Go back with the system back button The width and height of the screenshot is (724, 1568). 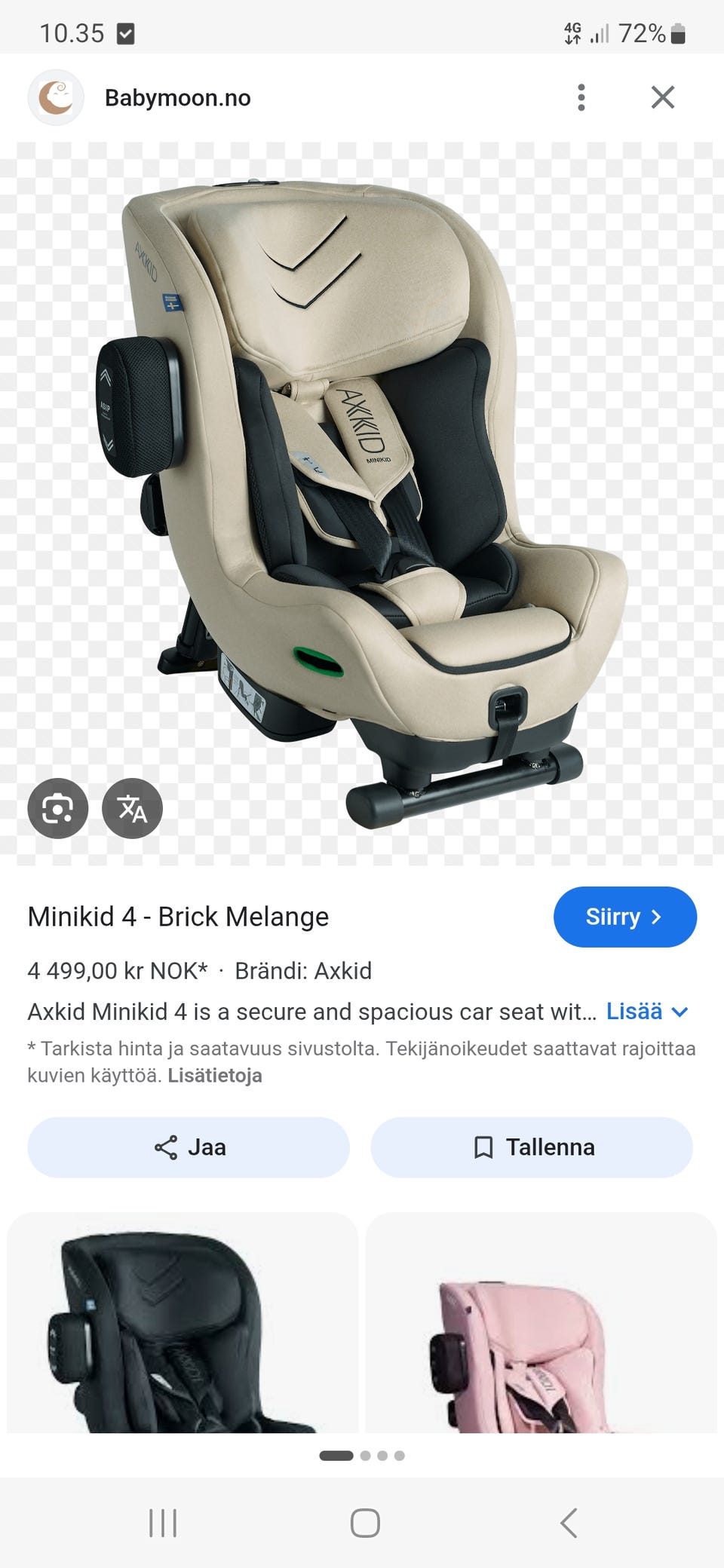pyautogui.click(x=569, y=1523)
